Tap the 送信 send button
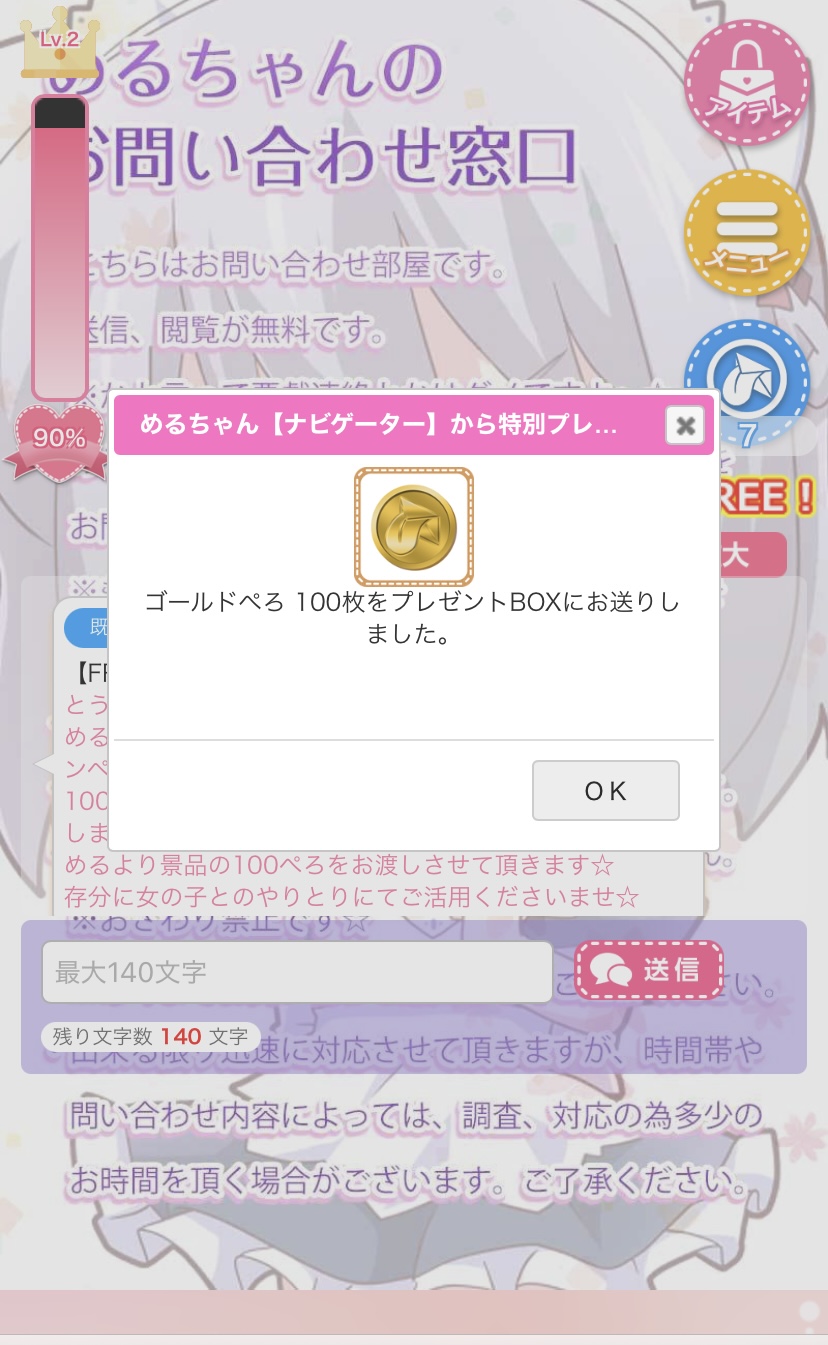Screen dimensions: 828x1345 click(x=648, y=970)
